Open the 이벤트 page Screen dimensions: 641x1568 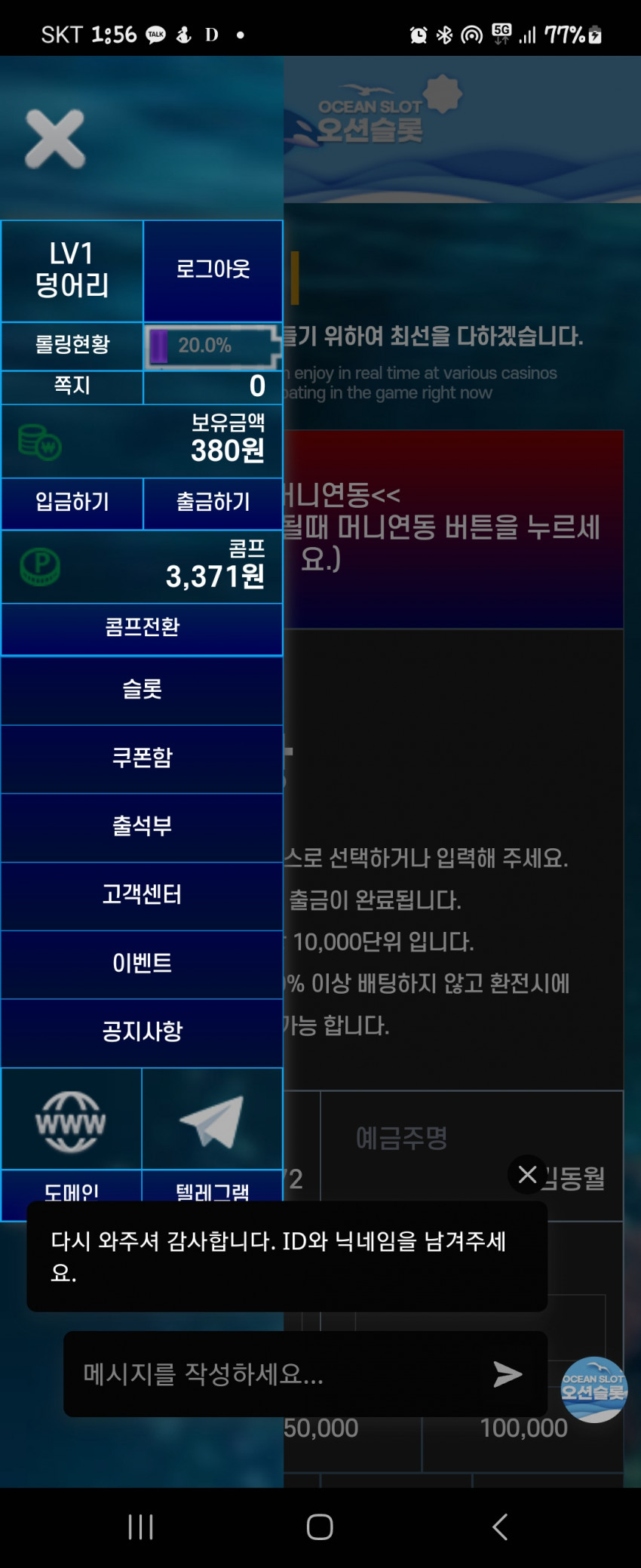[x=142, y=964]
